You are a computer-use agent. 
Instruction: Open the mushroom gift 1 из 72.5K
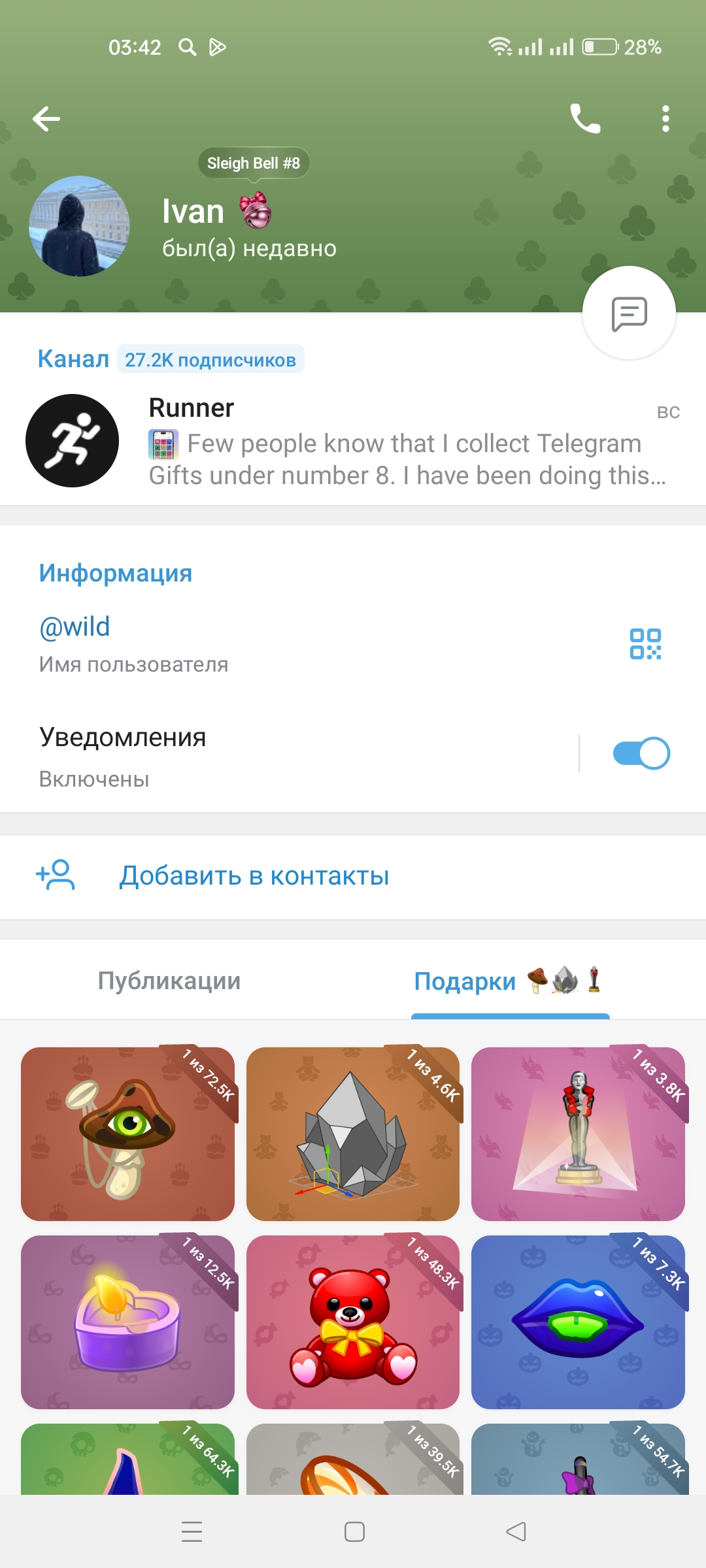[x=127, y=1134]
